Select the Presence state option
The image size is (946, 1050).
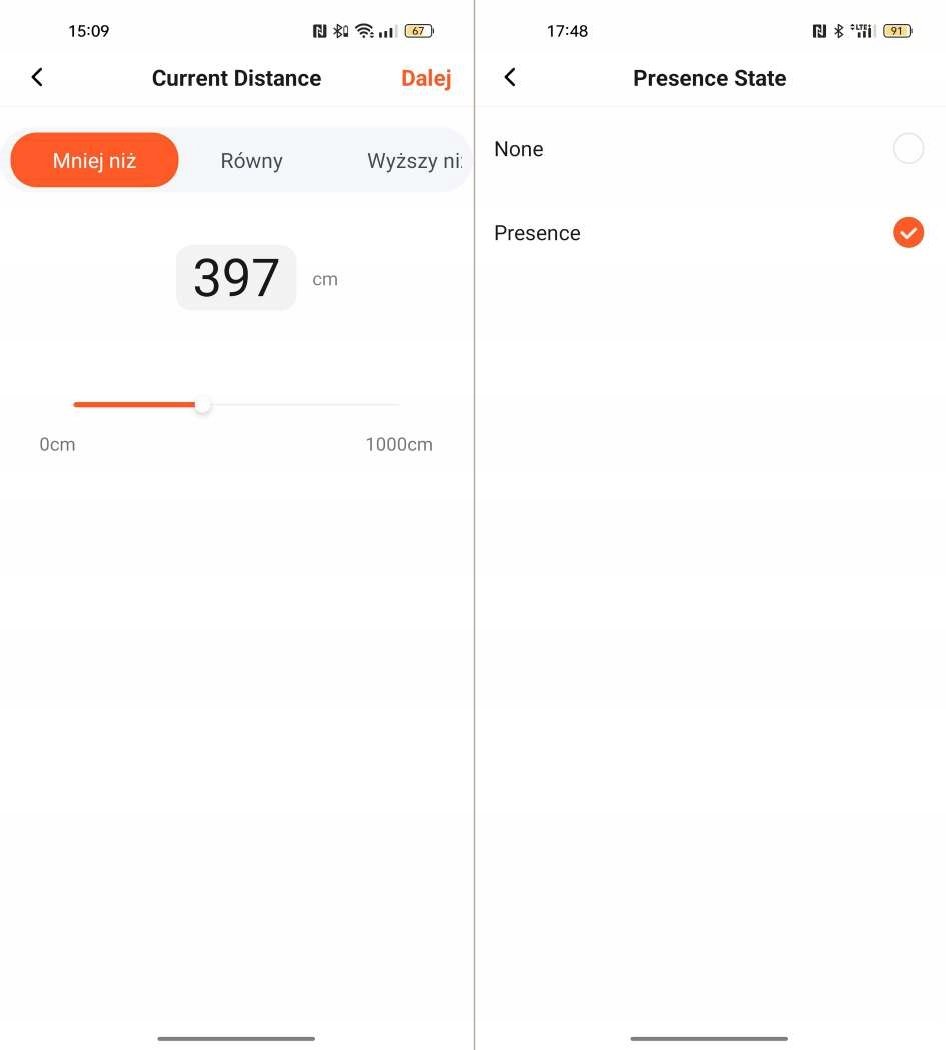click(x=908, y=233)
